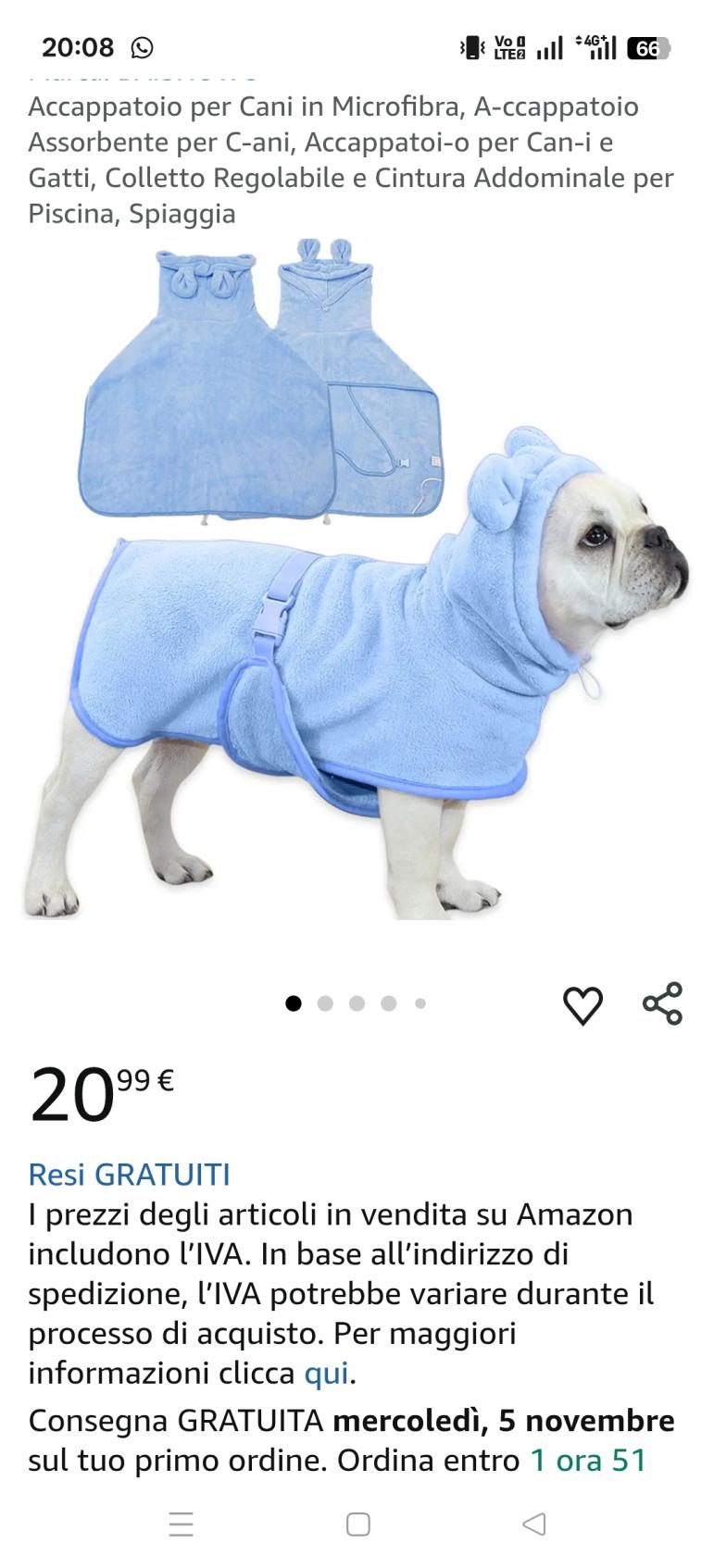Add this dog bathrobe to wishlist
This screenshot has width=714, height=1568.
[582, 1005]
